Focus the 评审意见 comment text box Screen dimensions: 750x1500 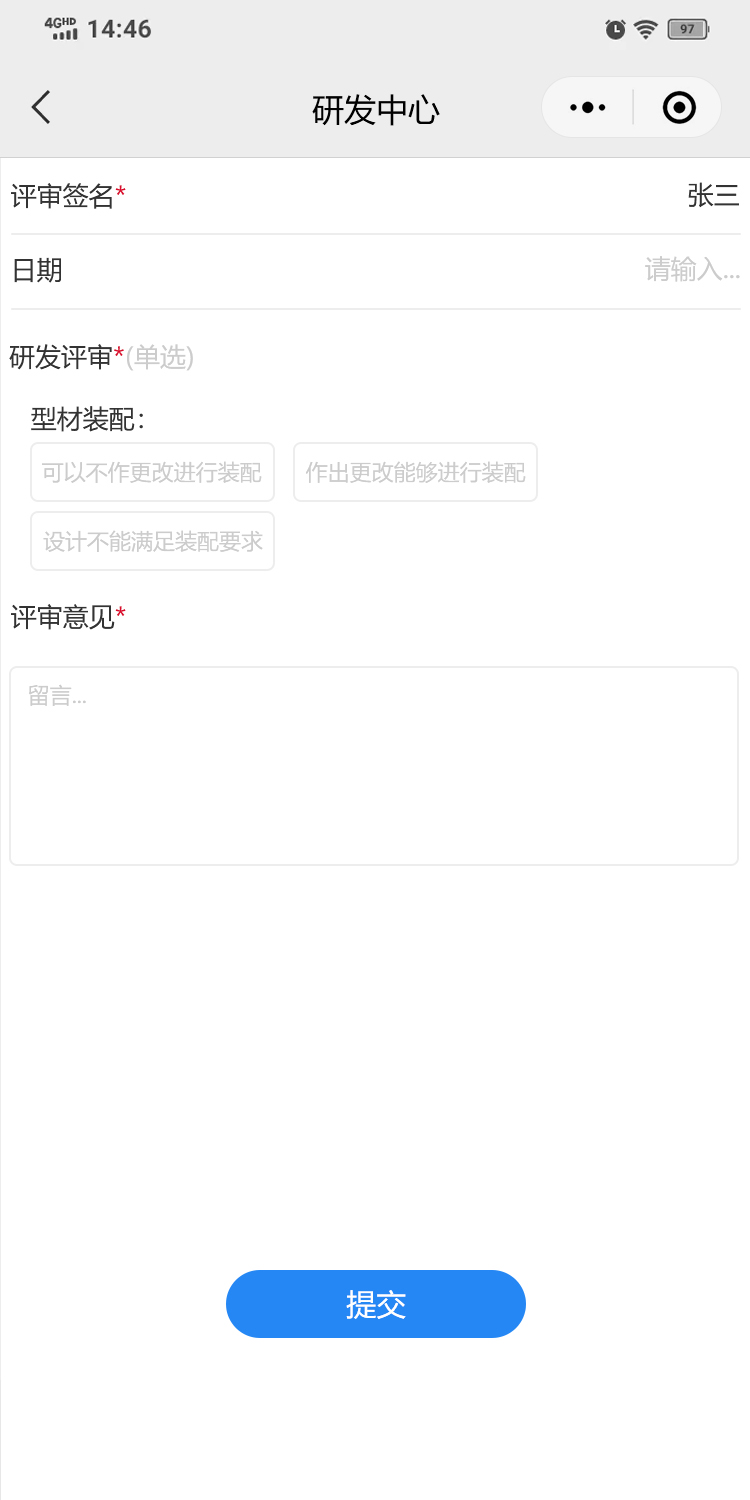click(x=374, y=765)
